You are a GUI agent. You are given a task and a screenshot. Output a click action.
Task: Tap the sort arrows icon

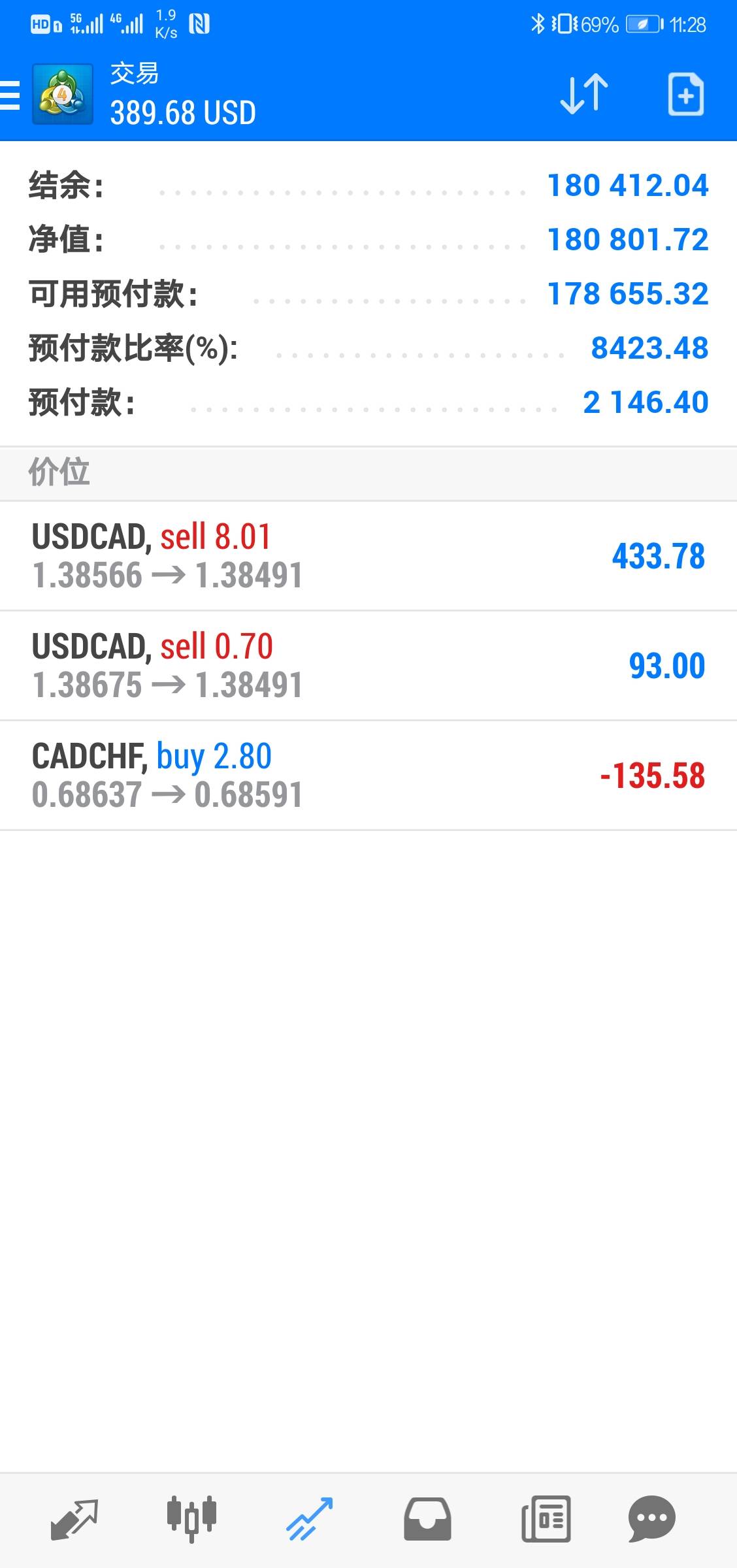coord(583,94)
